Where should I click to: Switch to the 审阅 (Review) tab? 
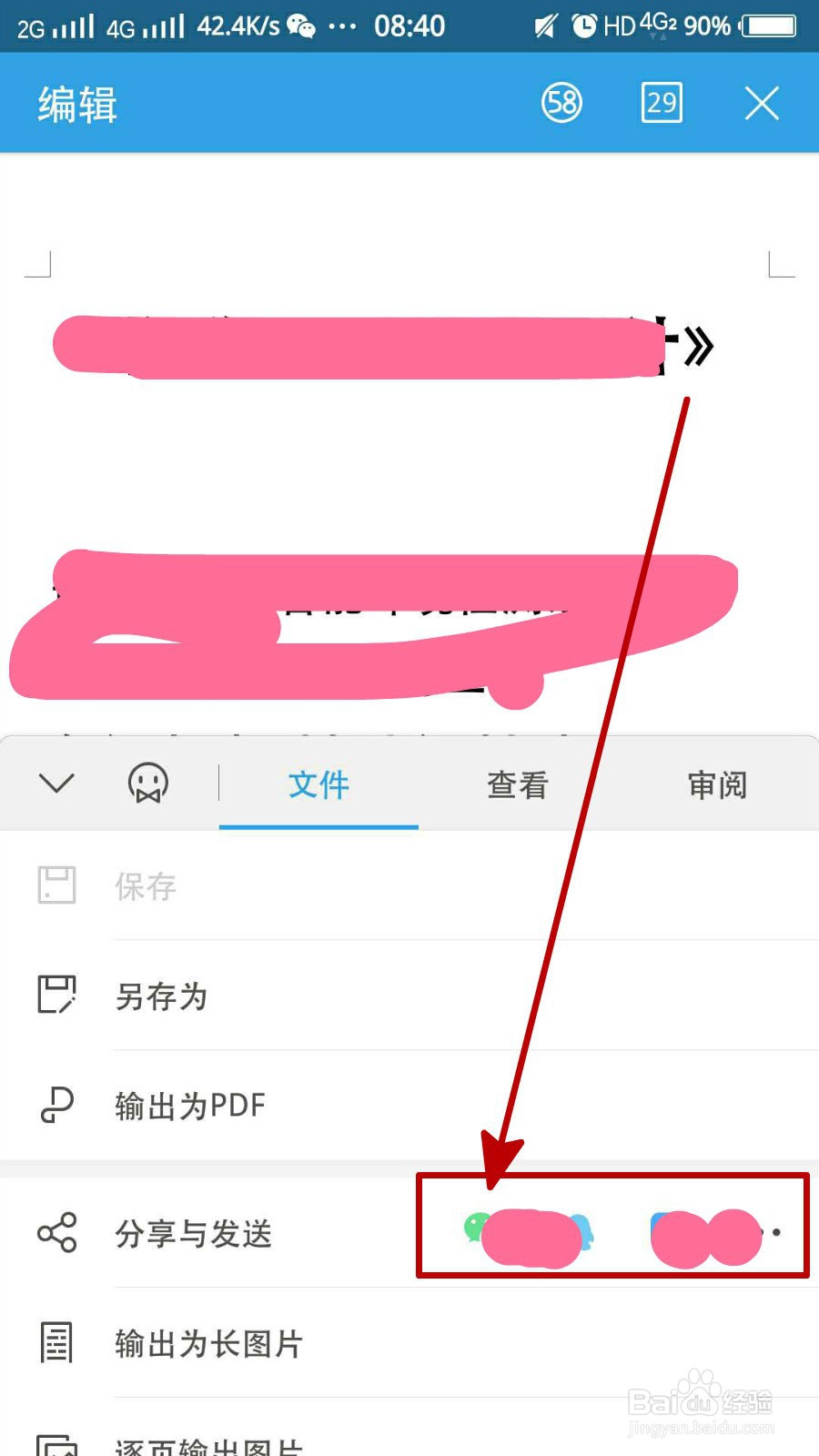pos(716,784)
